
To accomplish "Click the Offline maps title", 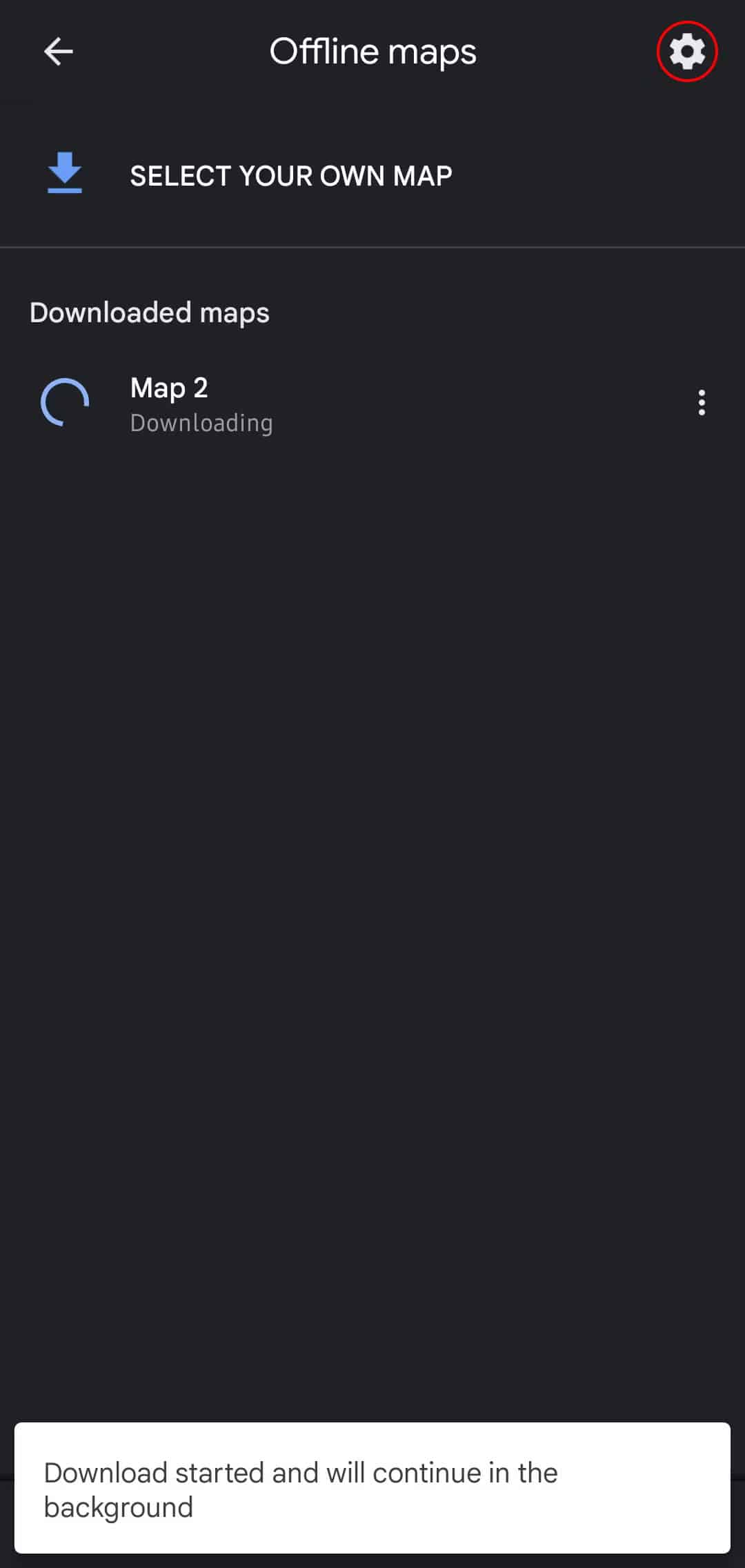I will 372,52.
